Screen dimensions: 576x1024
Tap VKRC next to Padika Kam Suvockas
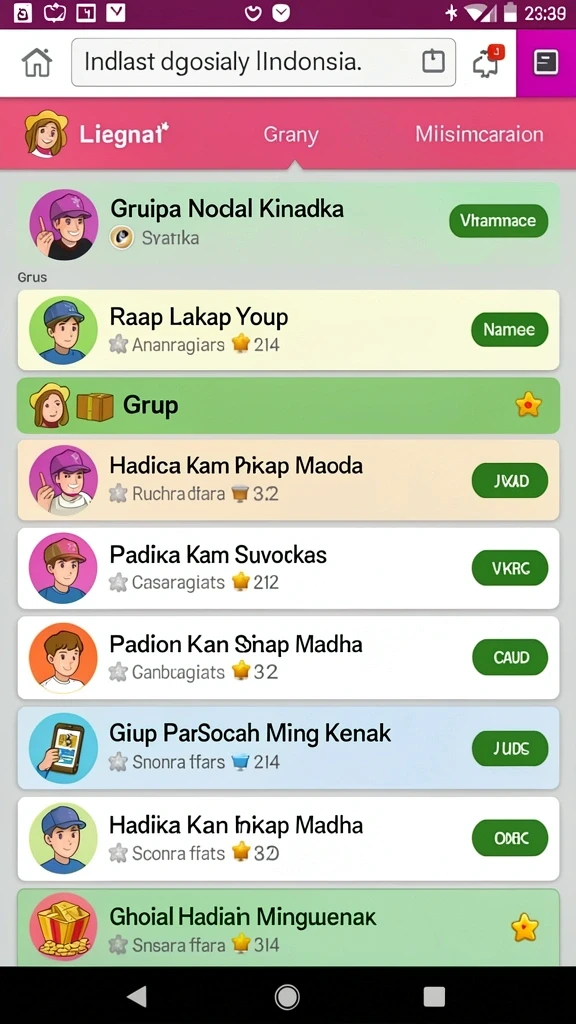509,568
